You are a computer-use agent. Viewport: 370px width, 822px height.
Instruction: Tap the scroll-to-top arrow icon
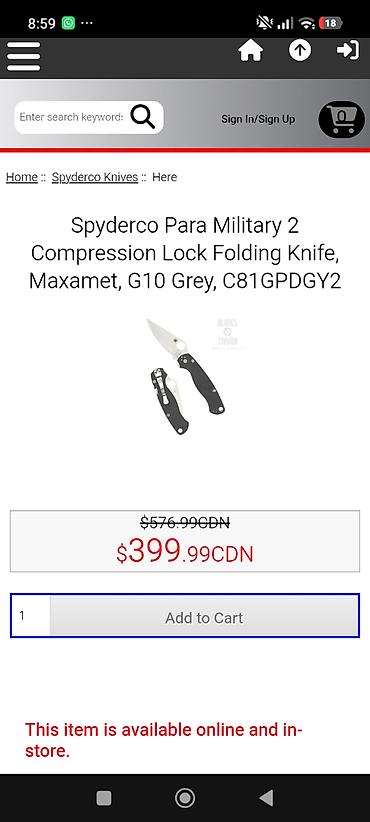coord(300,51)
